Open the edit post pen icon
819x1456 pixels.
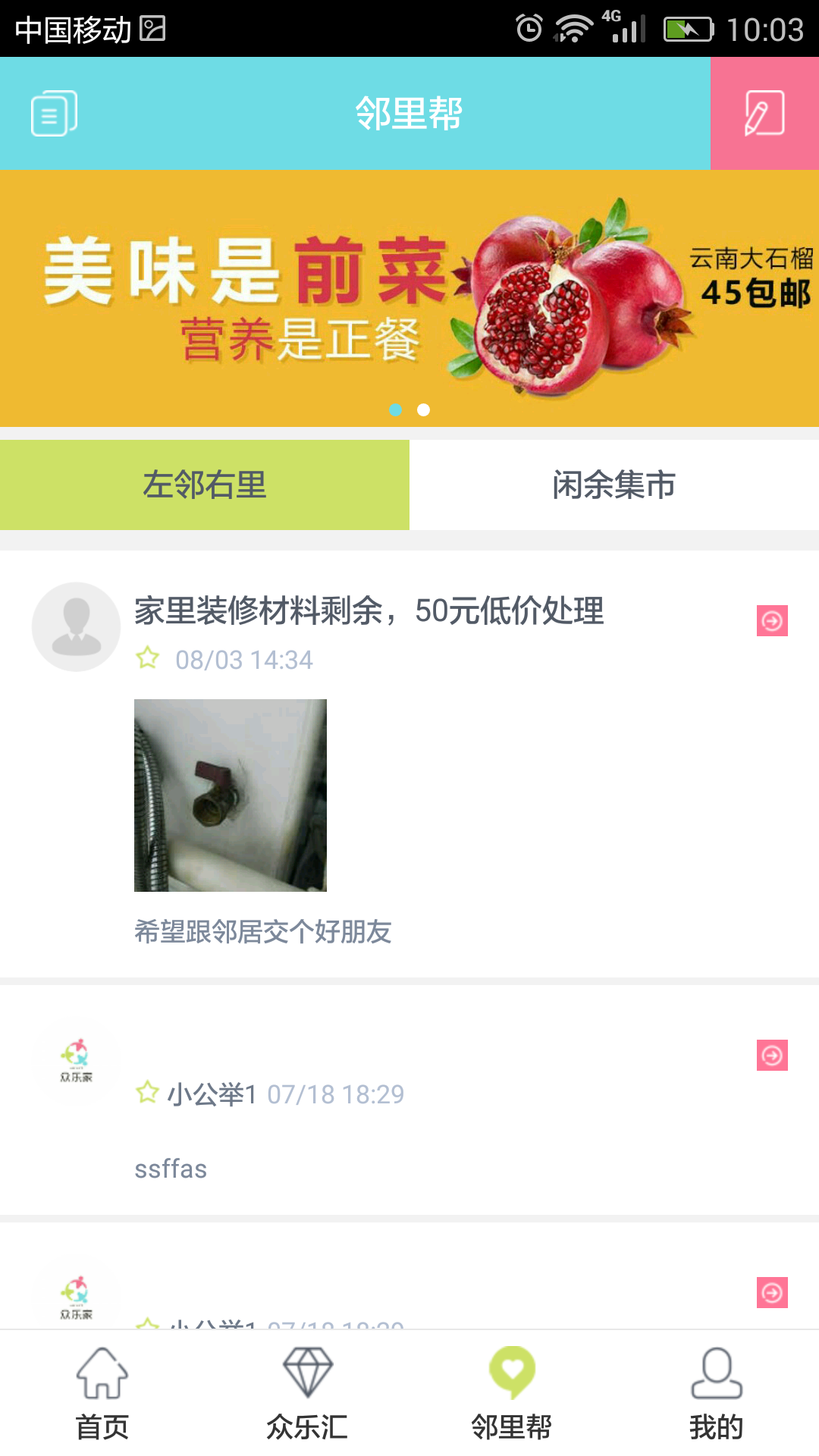(x=764, y=114)
